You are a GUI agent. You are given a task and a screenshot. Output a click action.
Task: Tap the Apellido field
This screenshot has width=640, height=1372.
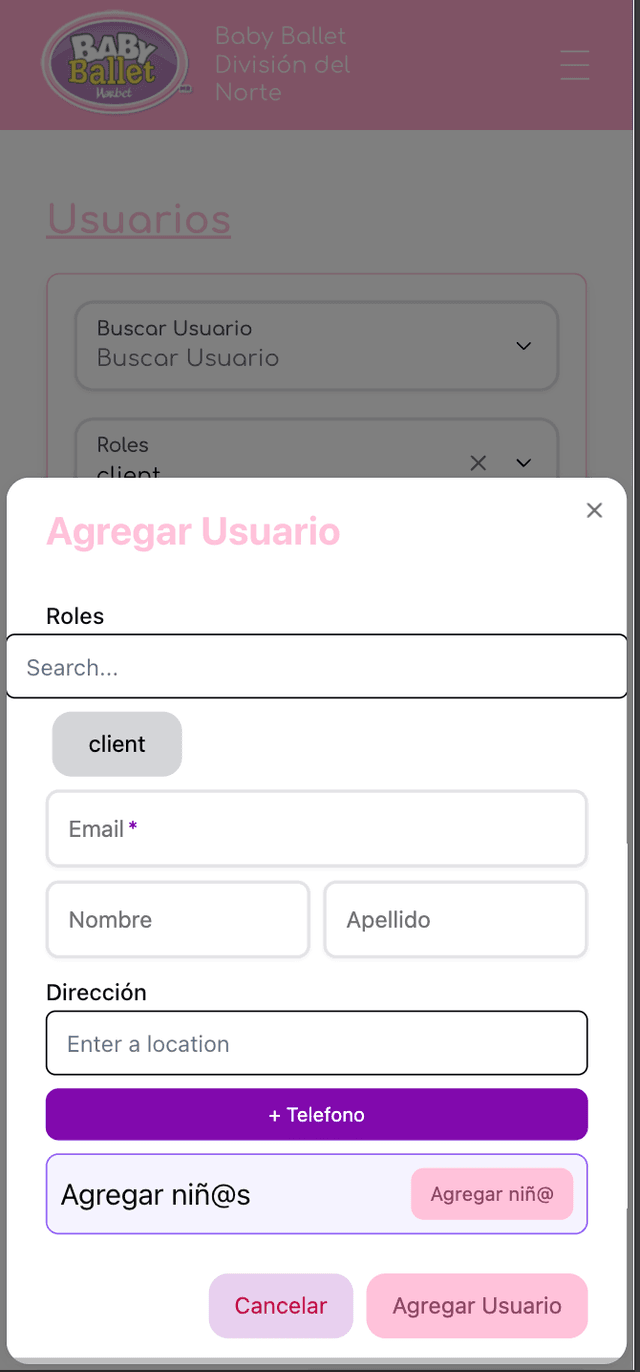coord(455,920)
